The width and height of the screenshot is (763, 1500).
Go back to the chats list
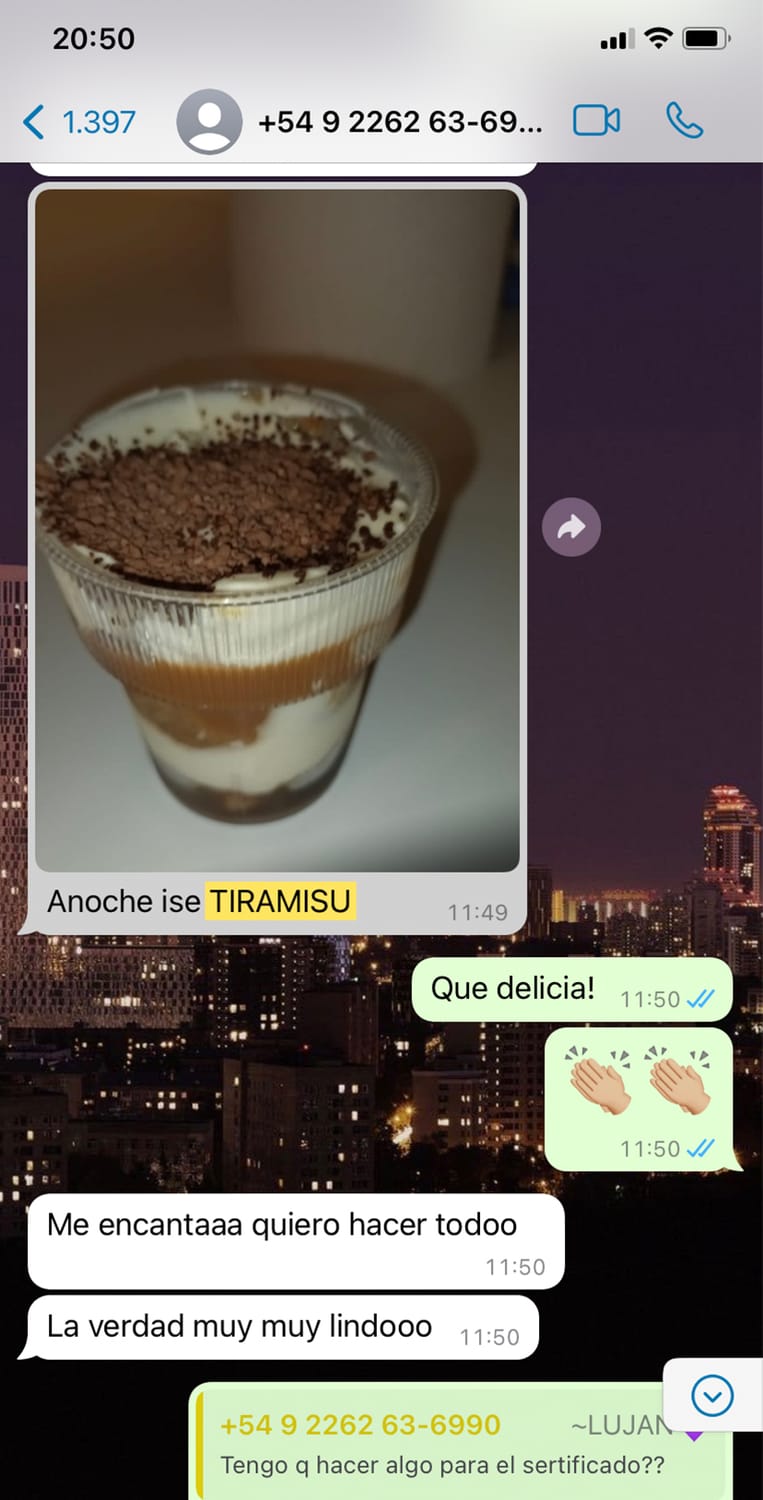point(78,122)
